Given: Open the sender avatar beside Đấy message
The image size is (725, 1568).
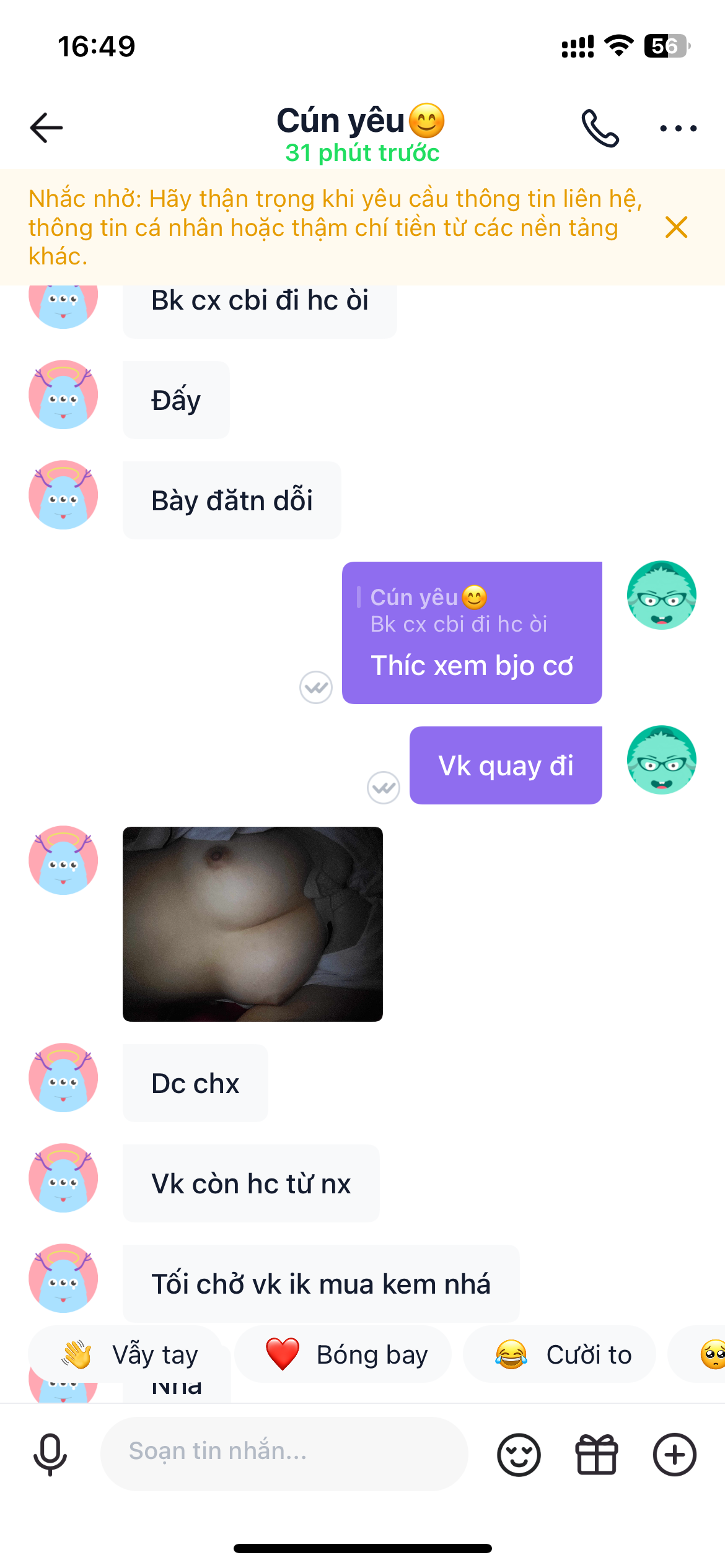Looking at the screenshot, I should (63, 394).
